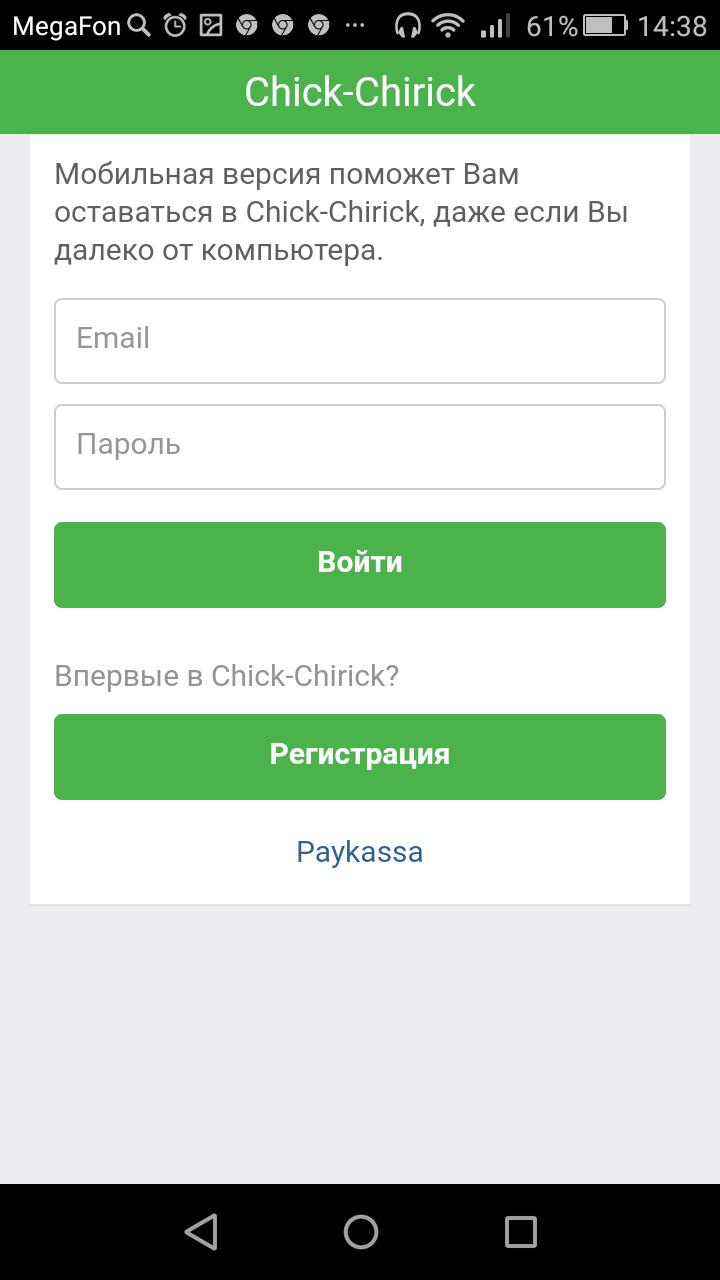Tap the Chick-Chirick header title
The image size is (720, 1280).
[360, 91]
